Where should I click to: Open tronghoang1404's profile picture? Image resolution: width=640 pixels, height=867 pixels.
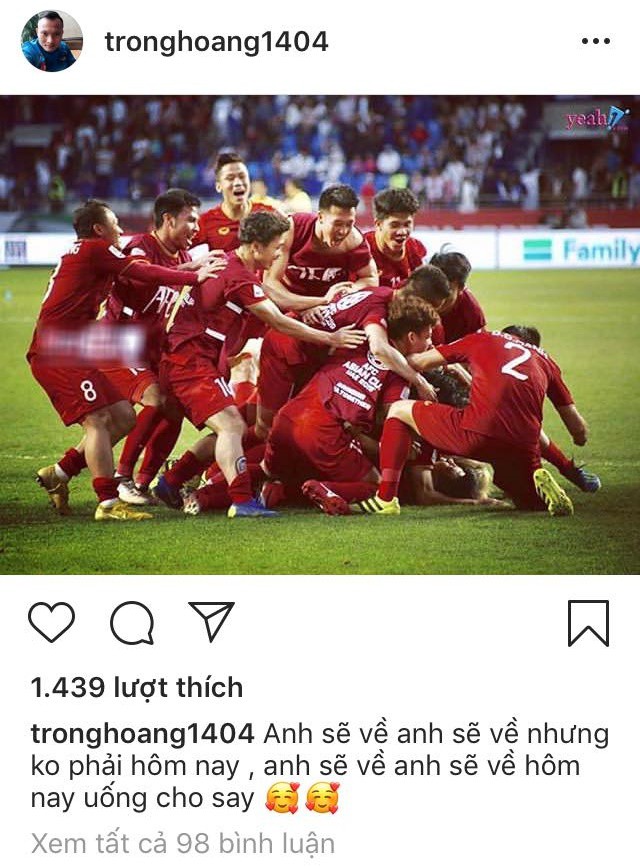(50, 42)
